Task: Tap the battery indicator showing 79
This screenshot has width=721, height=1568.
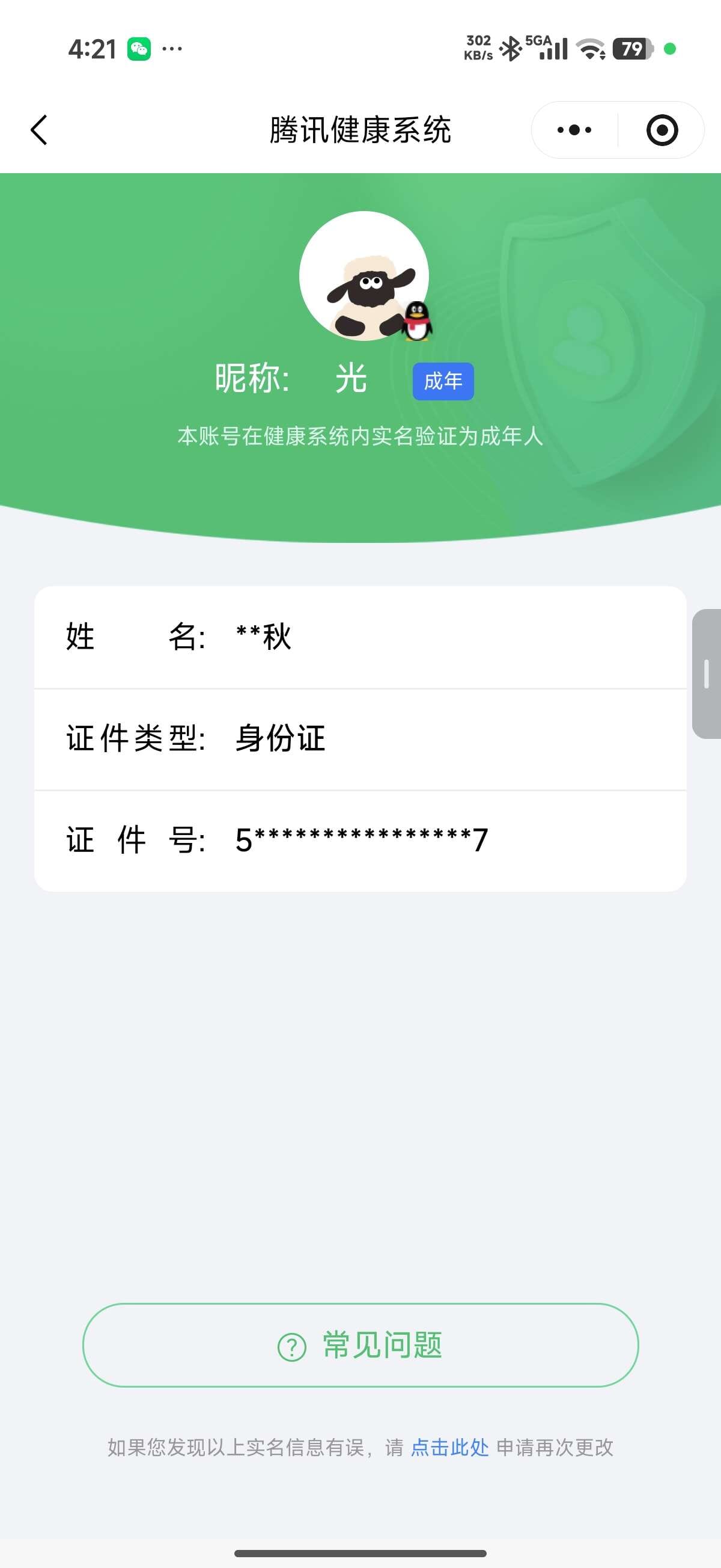Action: point(630,50)
